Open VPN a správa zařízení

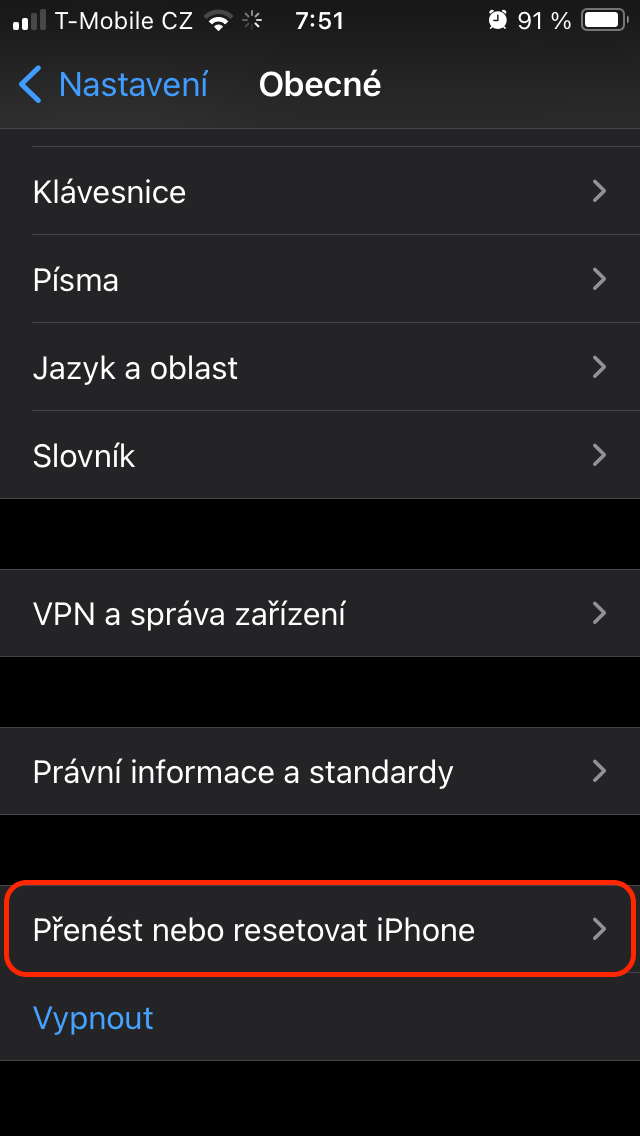click(320, 613)
